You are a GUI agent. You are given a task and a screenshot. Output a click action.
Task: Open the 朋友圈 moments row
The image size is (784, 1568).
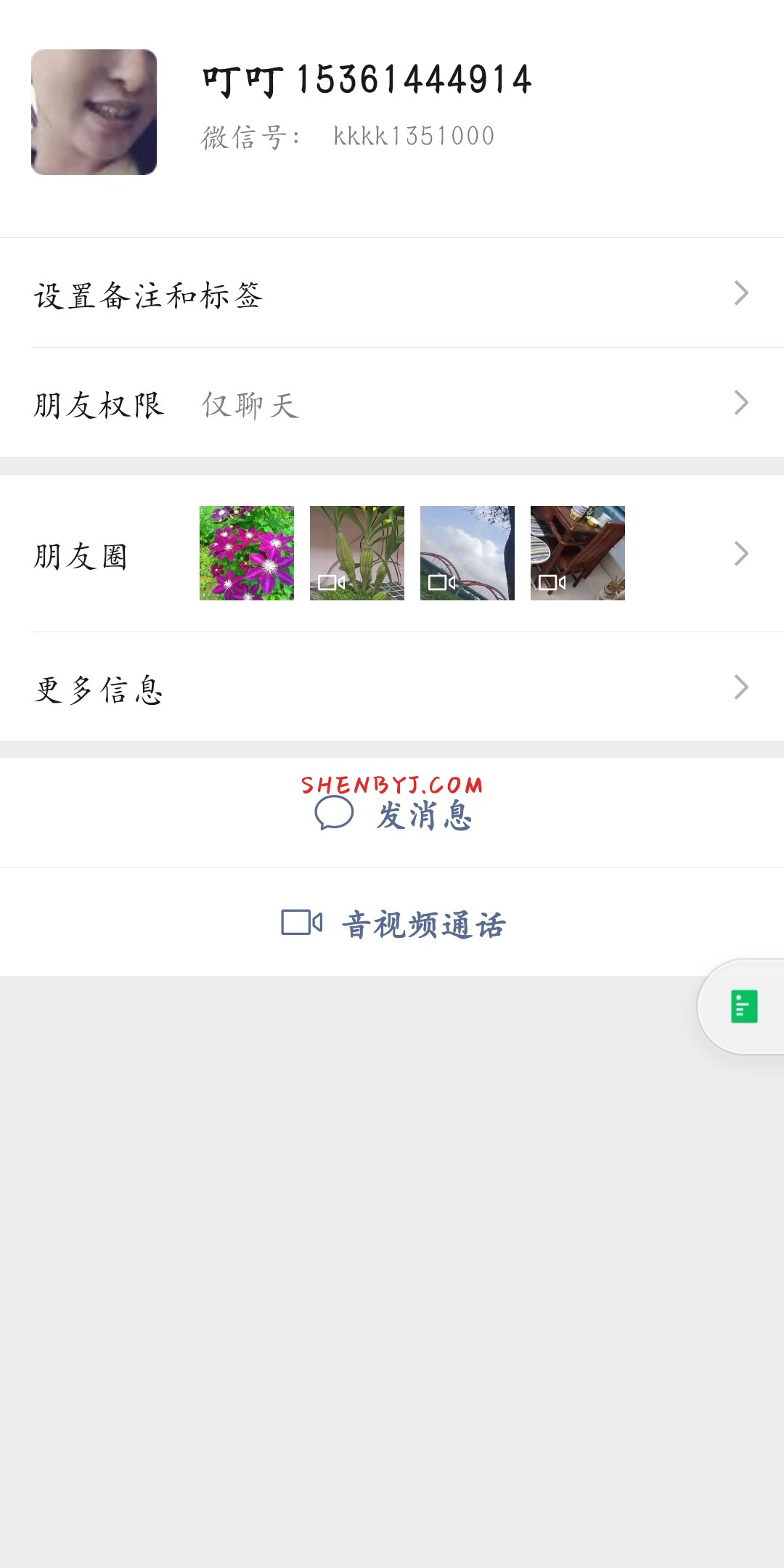(x=392, y=554)
